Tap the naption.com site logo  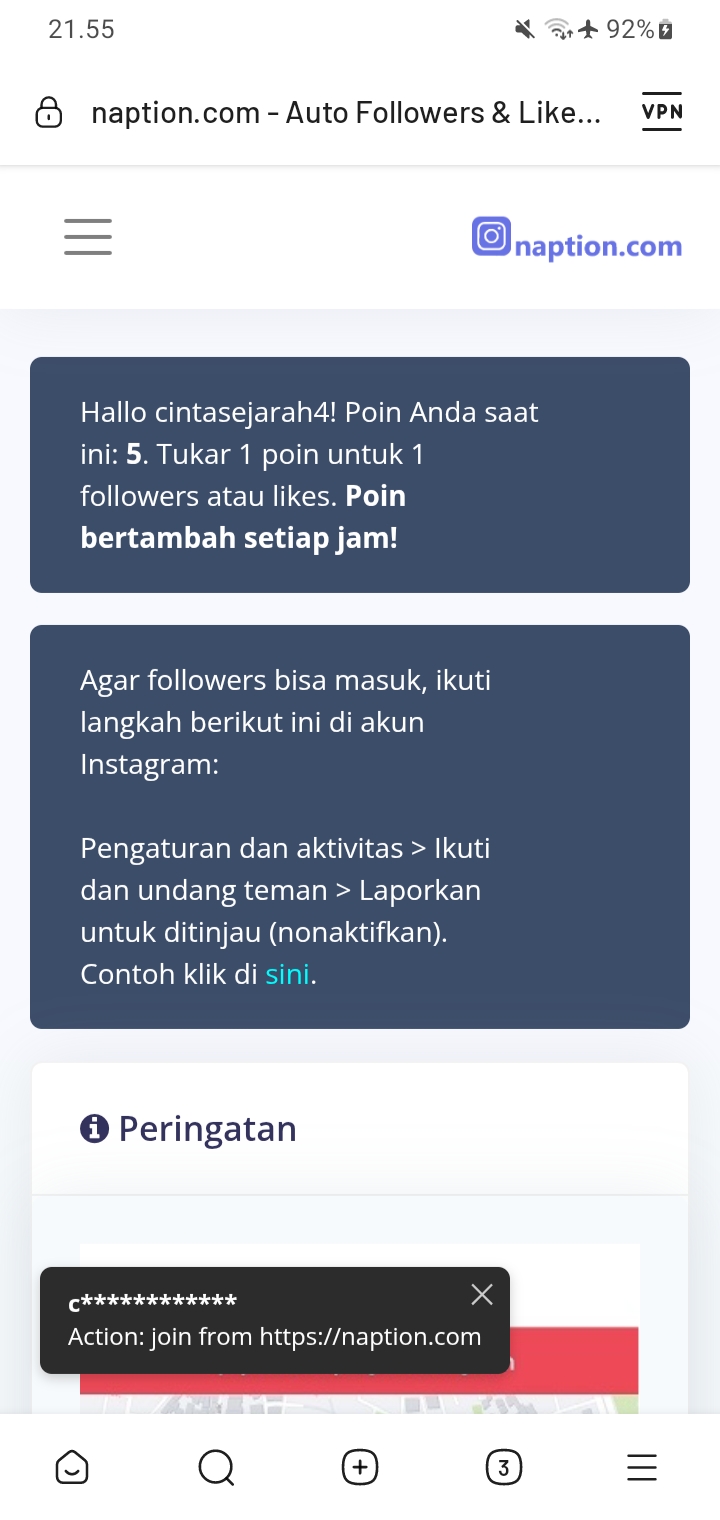[577, 240]
